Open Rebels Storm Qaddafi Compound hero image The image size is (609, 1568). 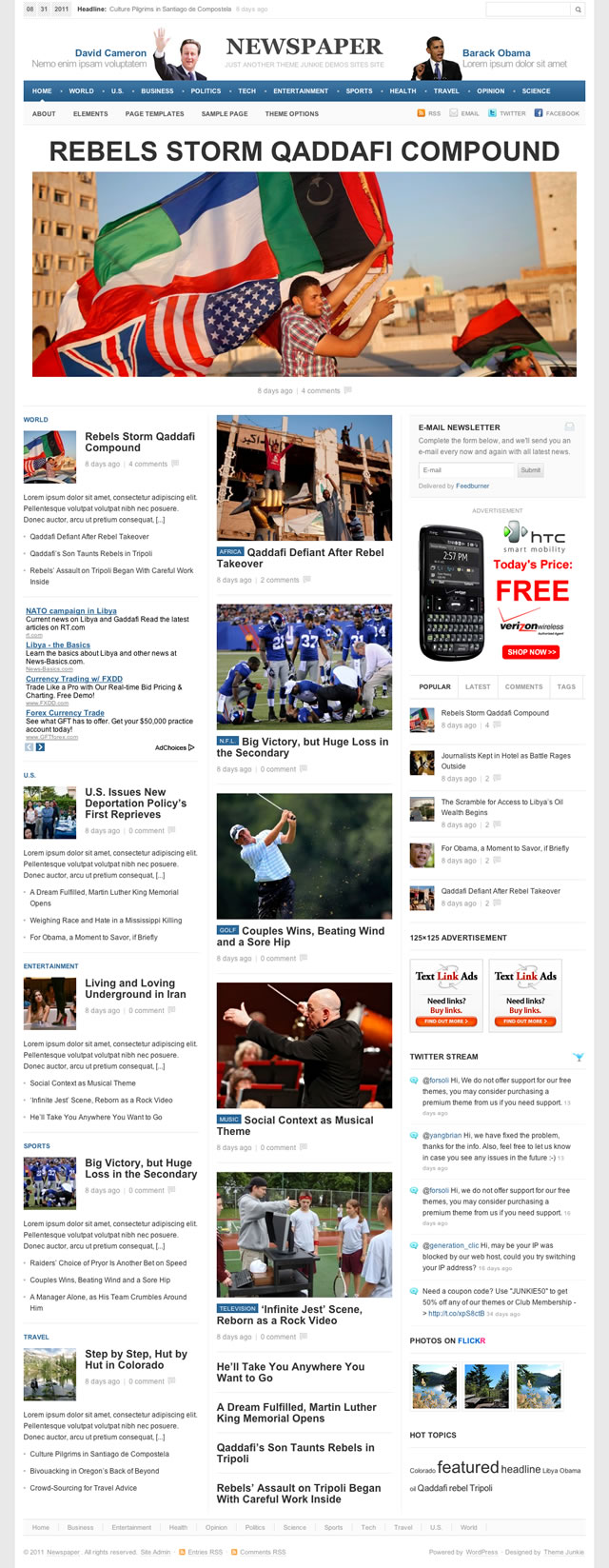pos(304,274)
